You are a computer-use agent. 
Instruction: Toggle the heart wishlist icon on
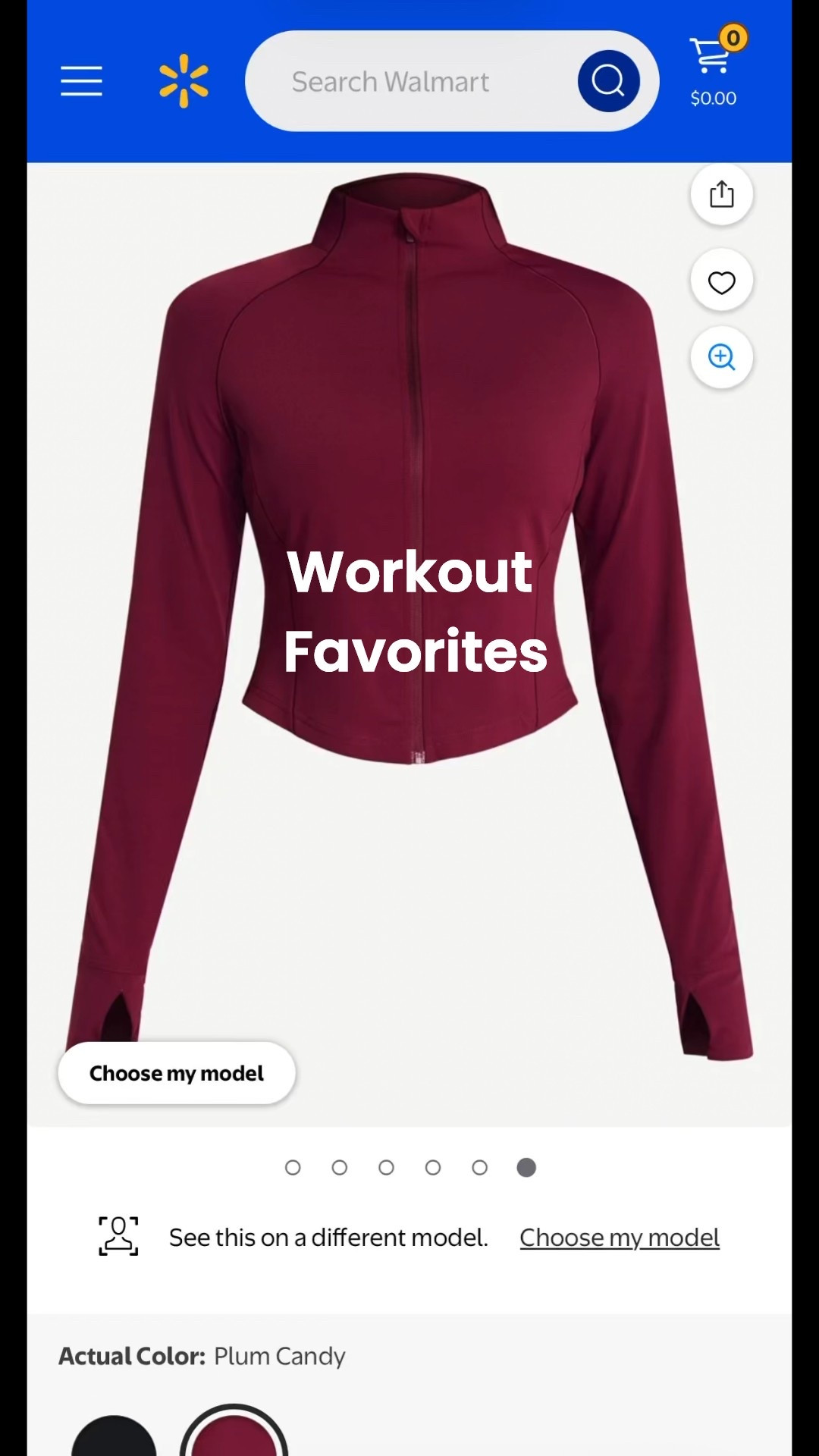click(x=722, y=281)
